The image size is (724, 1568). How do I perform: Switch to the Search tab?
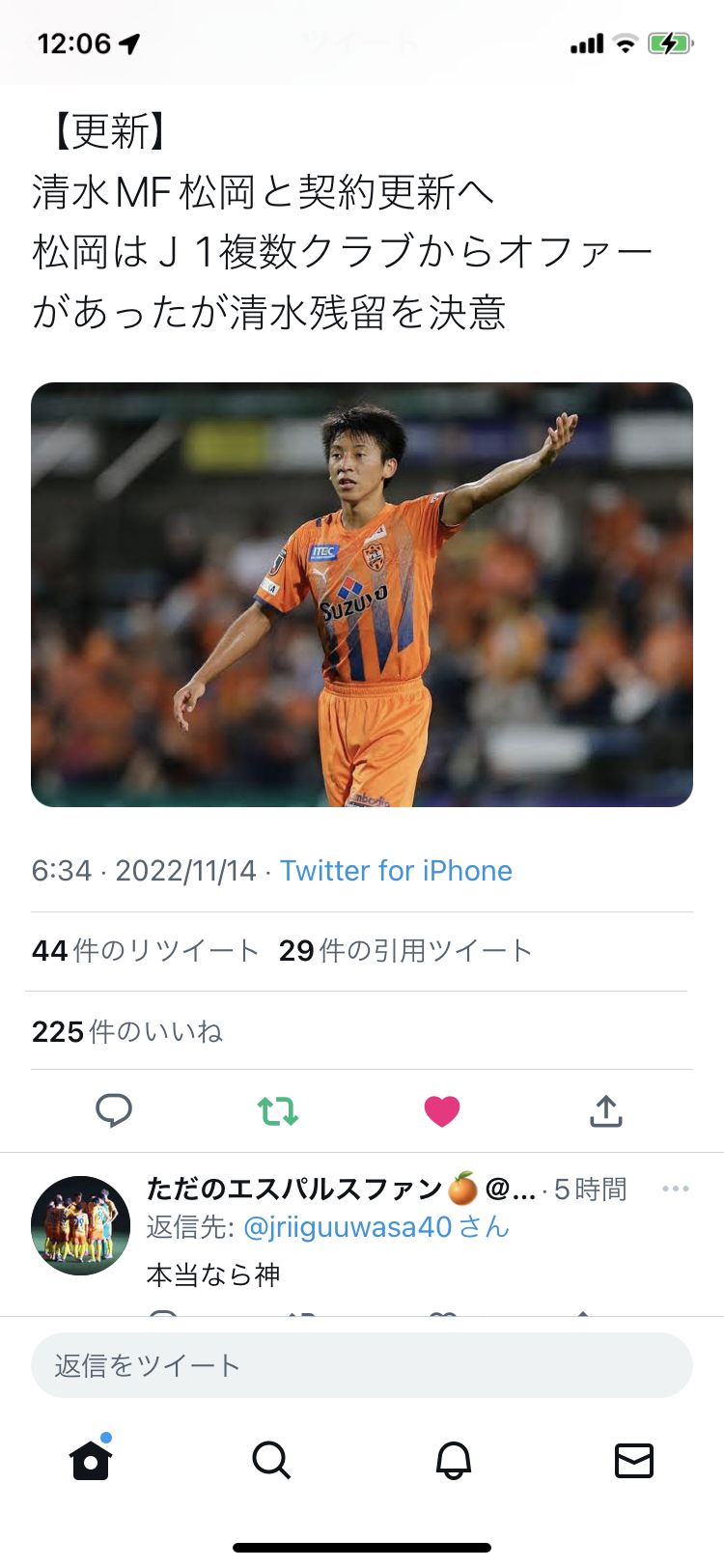(x=271, y=1460)
